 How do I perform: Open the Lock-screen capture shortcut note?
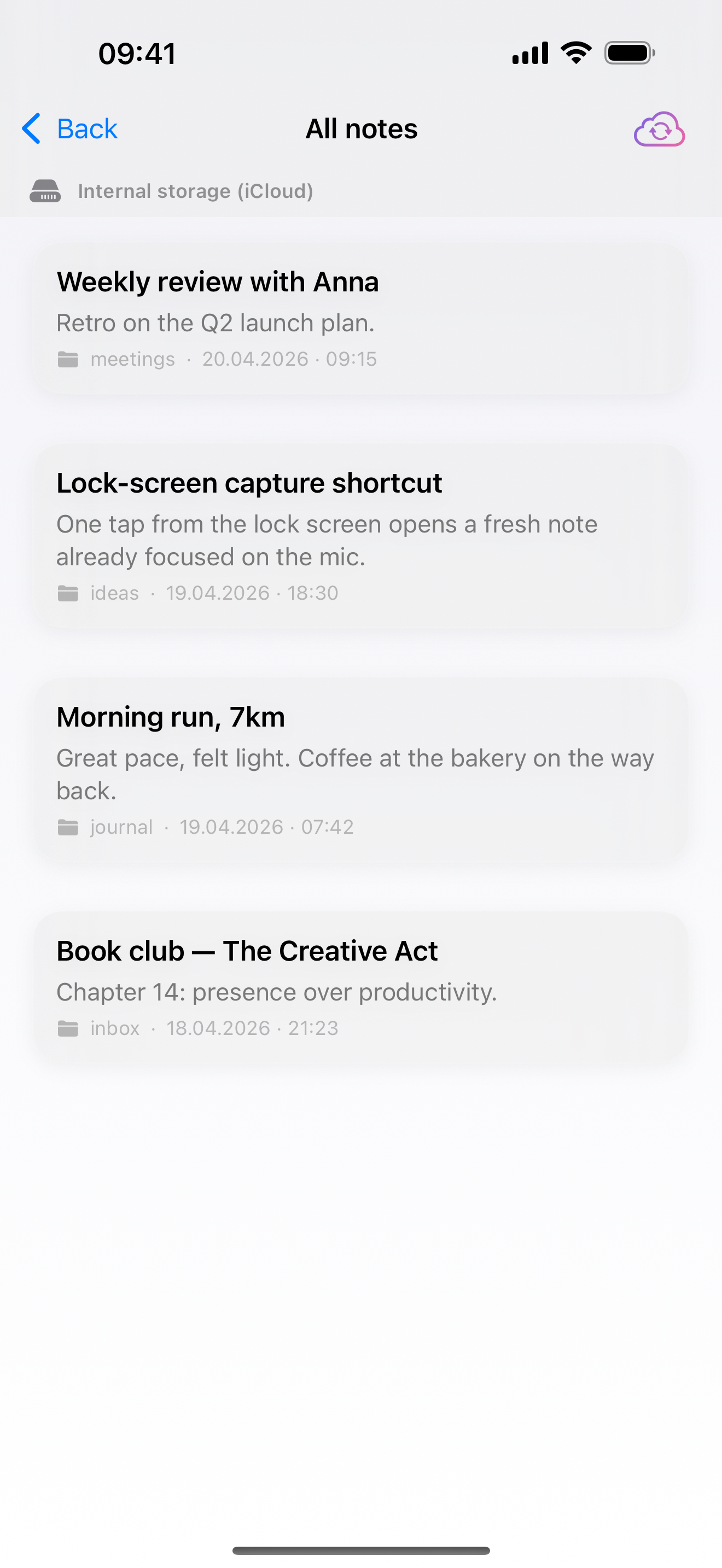(361, 536)
